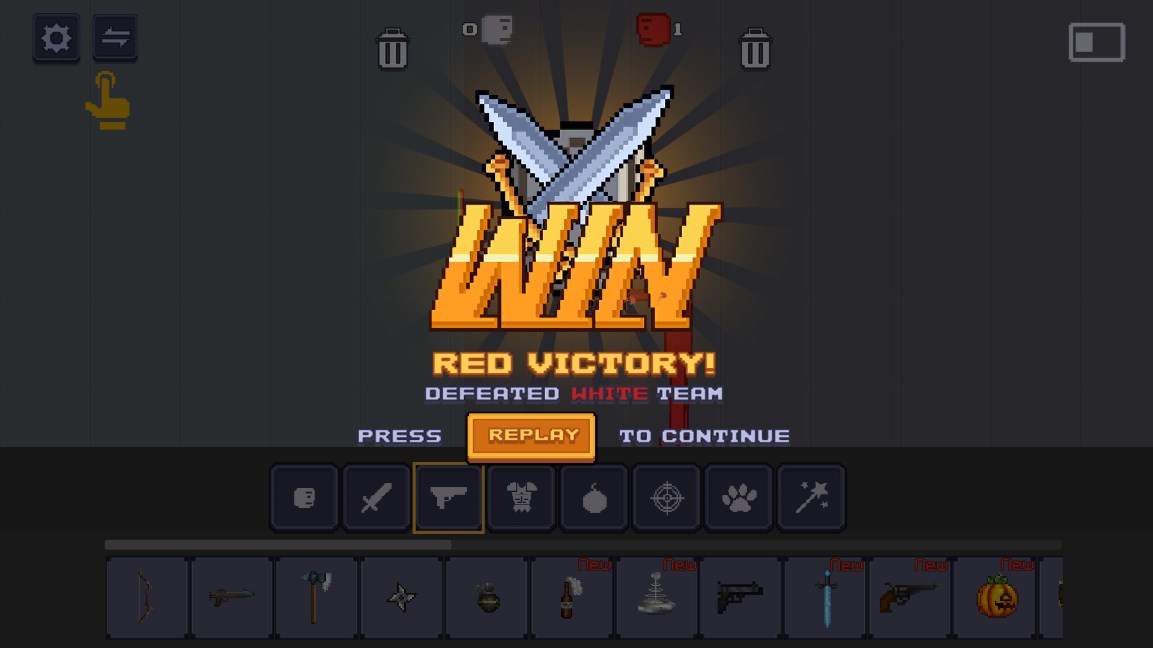Screen dimensions: 1153x648
Task: Switch to the magic wand category
Action: point(811,497)
